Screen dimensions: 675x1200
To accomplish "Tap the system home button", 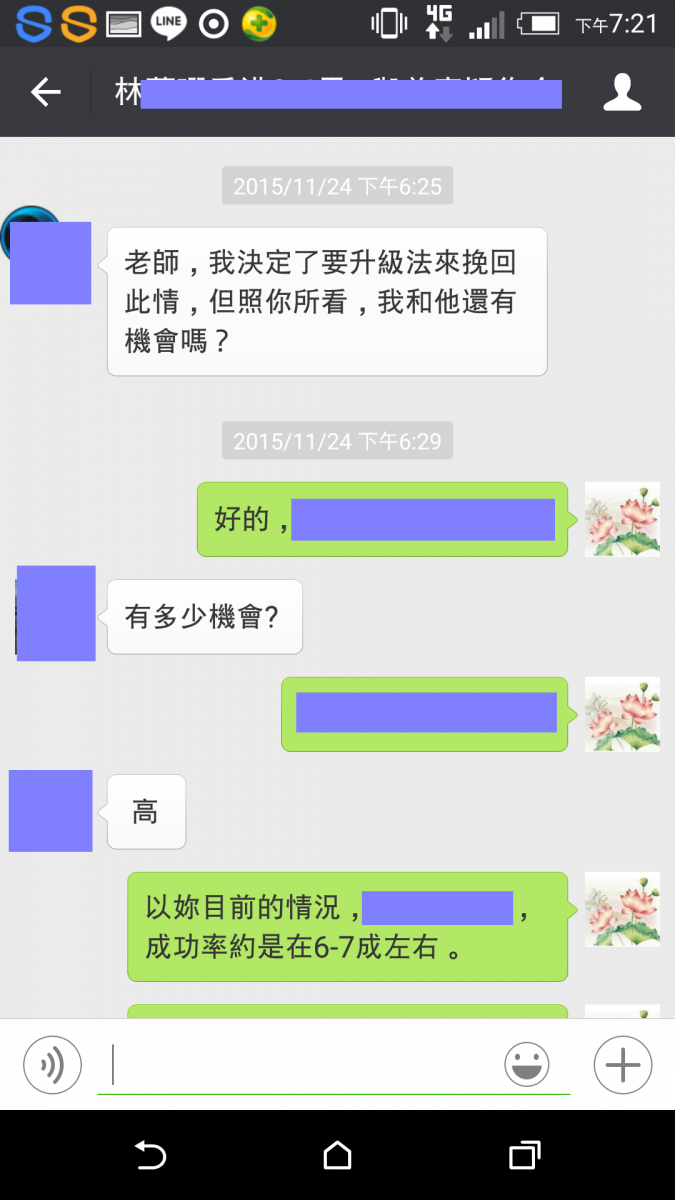I will point(338,1156).
